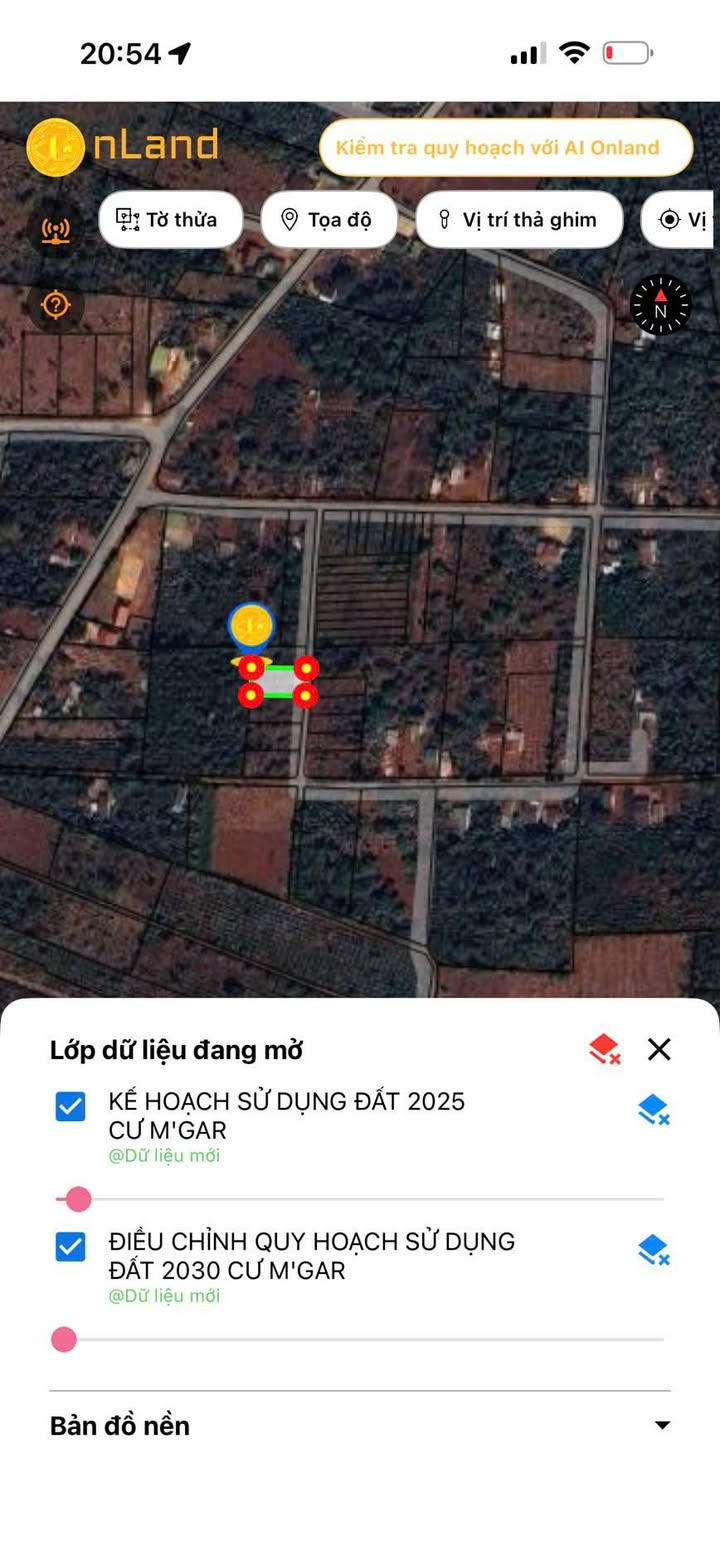
Task: Adjust opacity slider for the 2025 layer
Action: click(x=78, y=1199)
